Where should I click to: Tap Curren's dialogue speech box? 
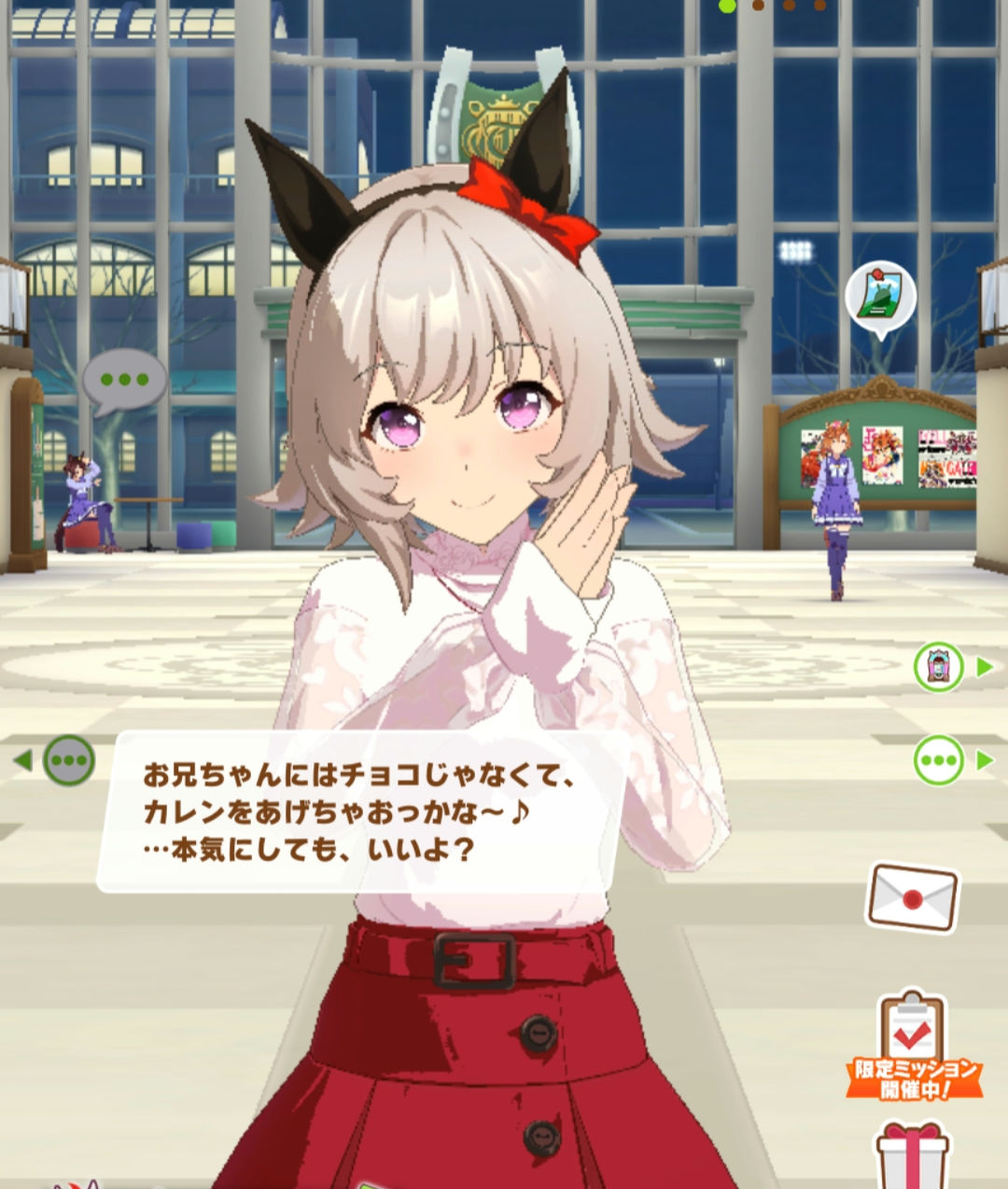[x=359, y=812]
